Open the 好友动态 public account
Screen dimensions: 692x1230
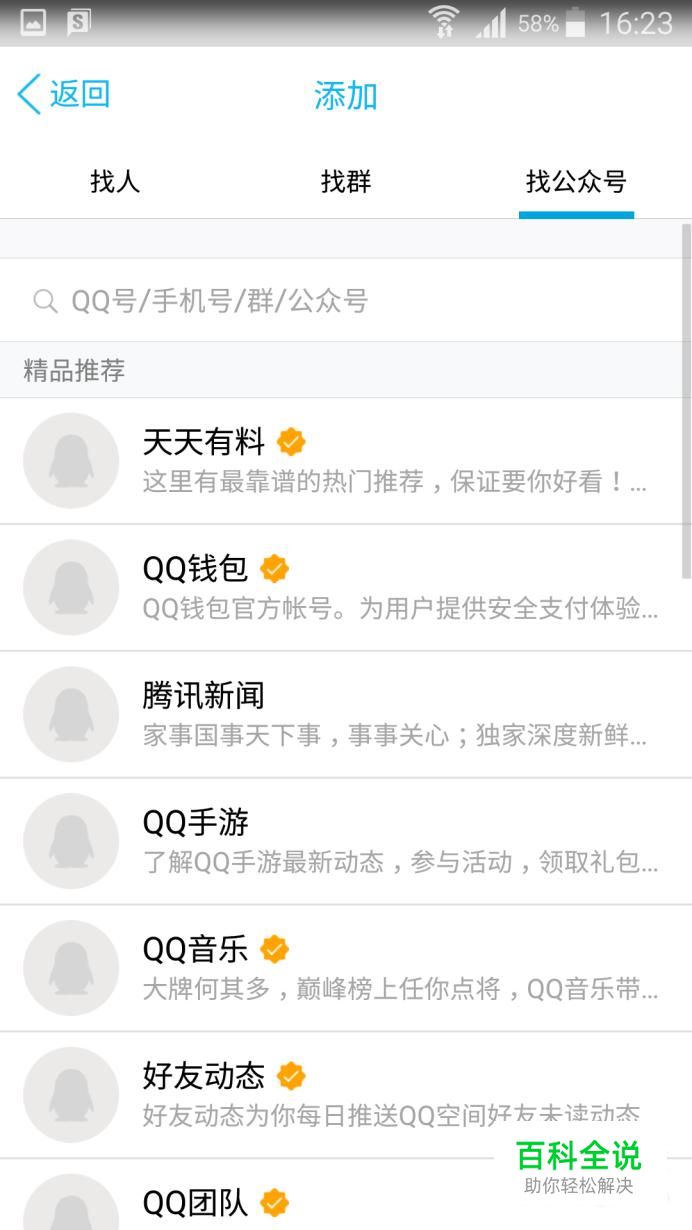coord(340,1096)
